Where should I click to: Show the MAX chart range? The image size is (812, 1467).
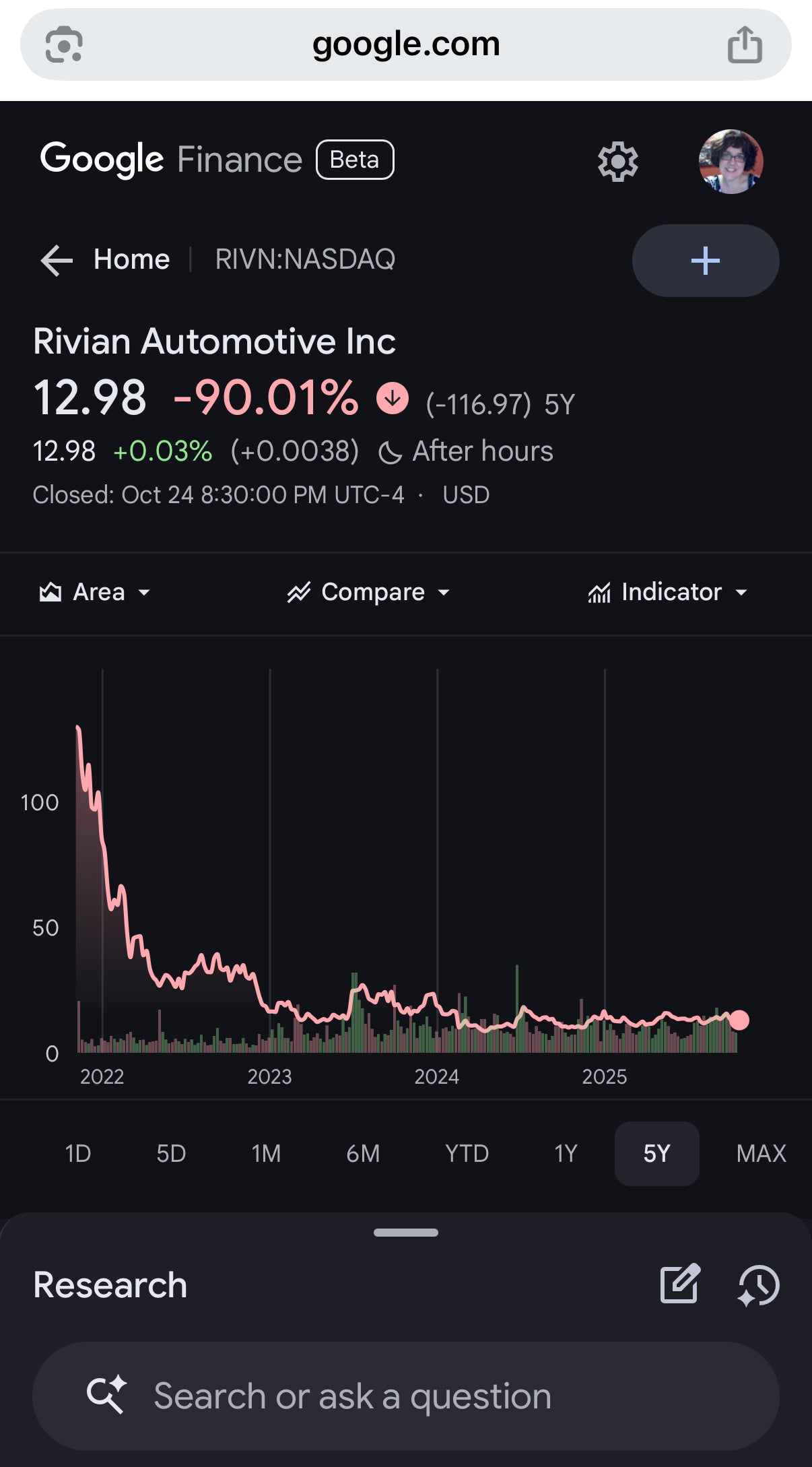[761, 1154]
